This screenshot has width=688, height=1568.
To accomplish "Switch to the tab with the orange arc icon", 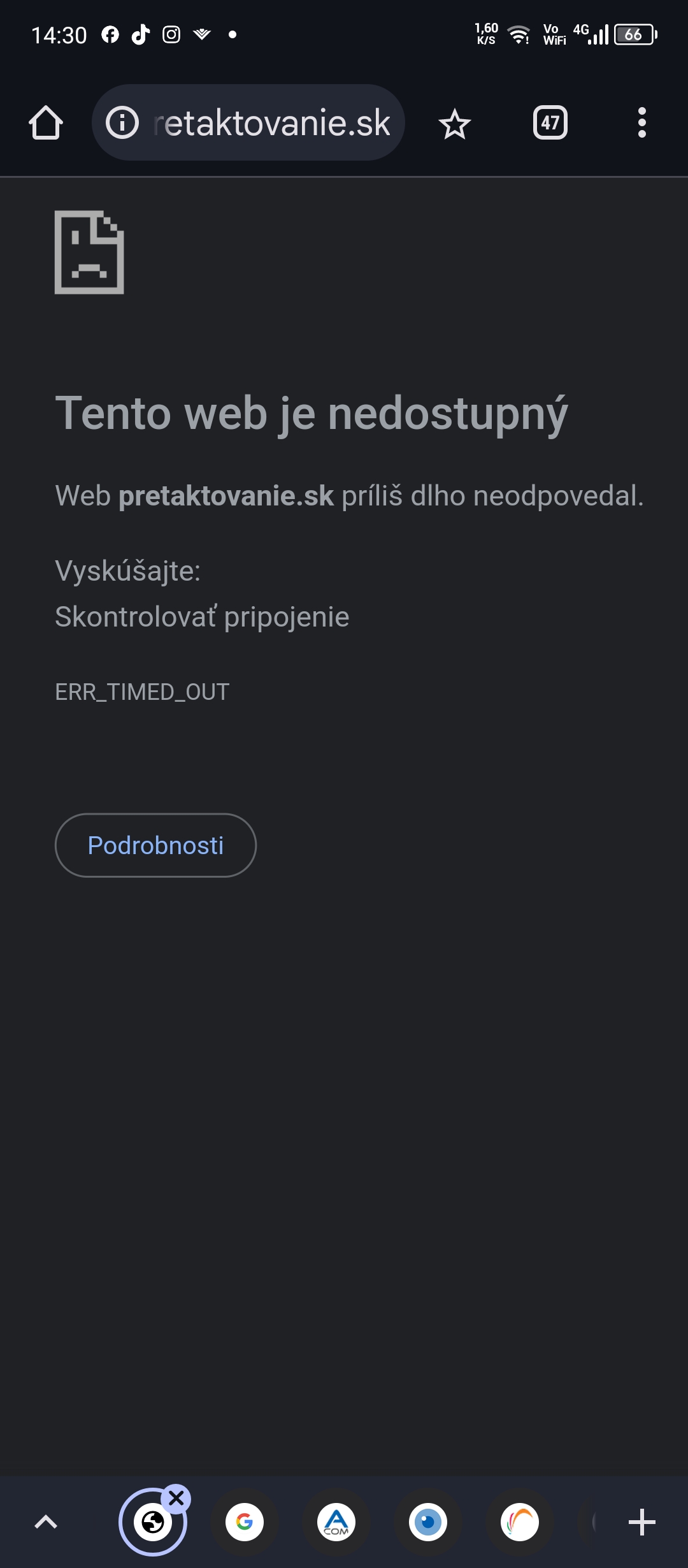I will click(x=520, y=1522).
